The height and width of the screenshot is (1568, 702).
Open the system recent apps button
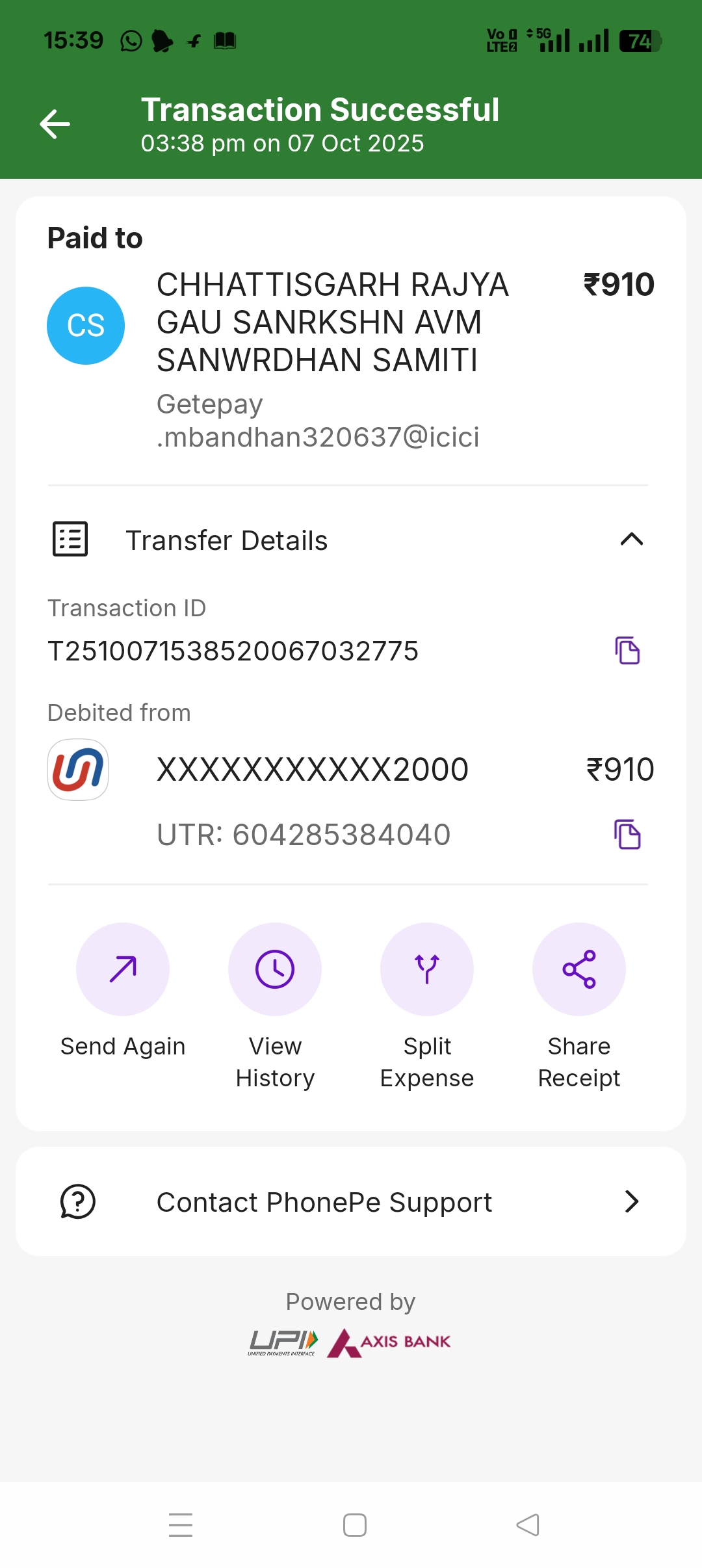tap(181, 1525)
